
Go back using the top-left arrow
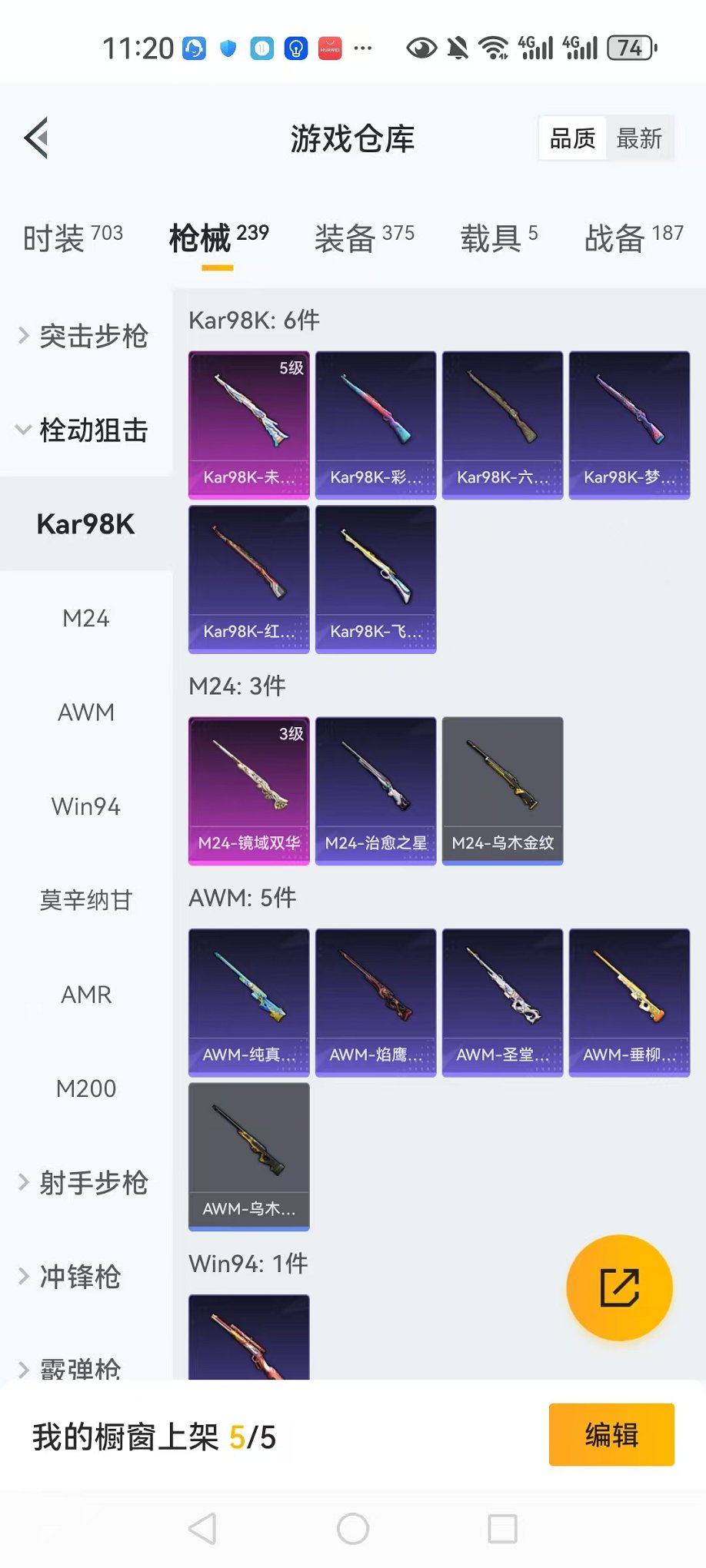click(37, 138)
